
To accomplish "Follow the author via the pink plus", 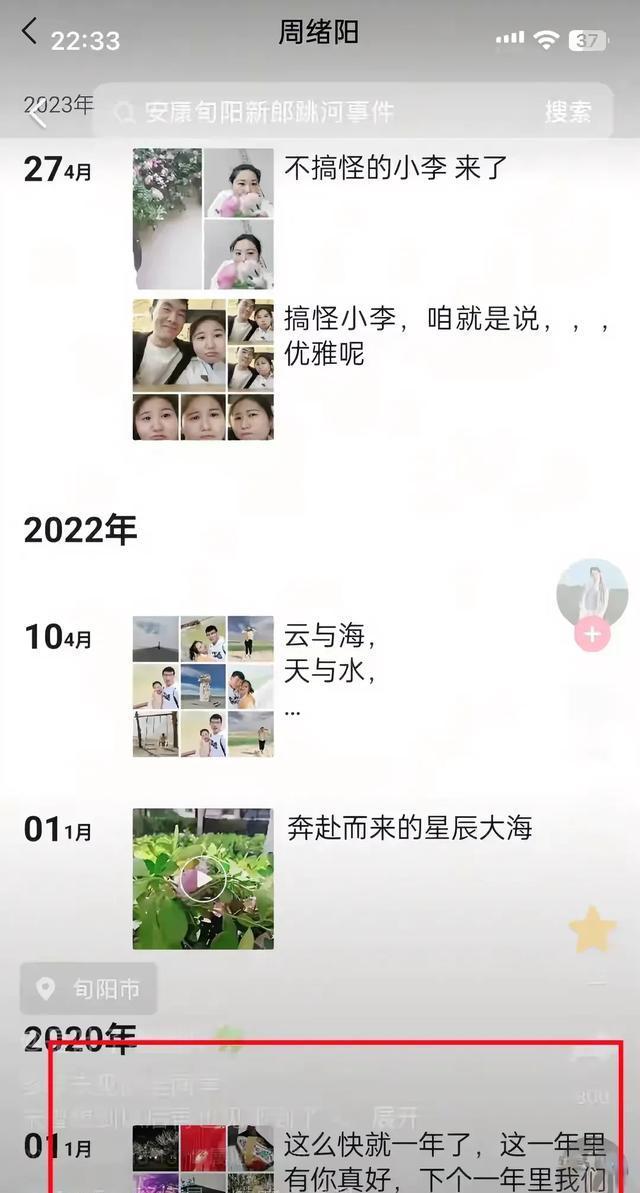I will click(x=592, y=634).
